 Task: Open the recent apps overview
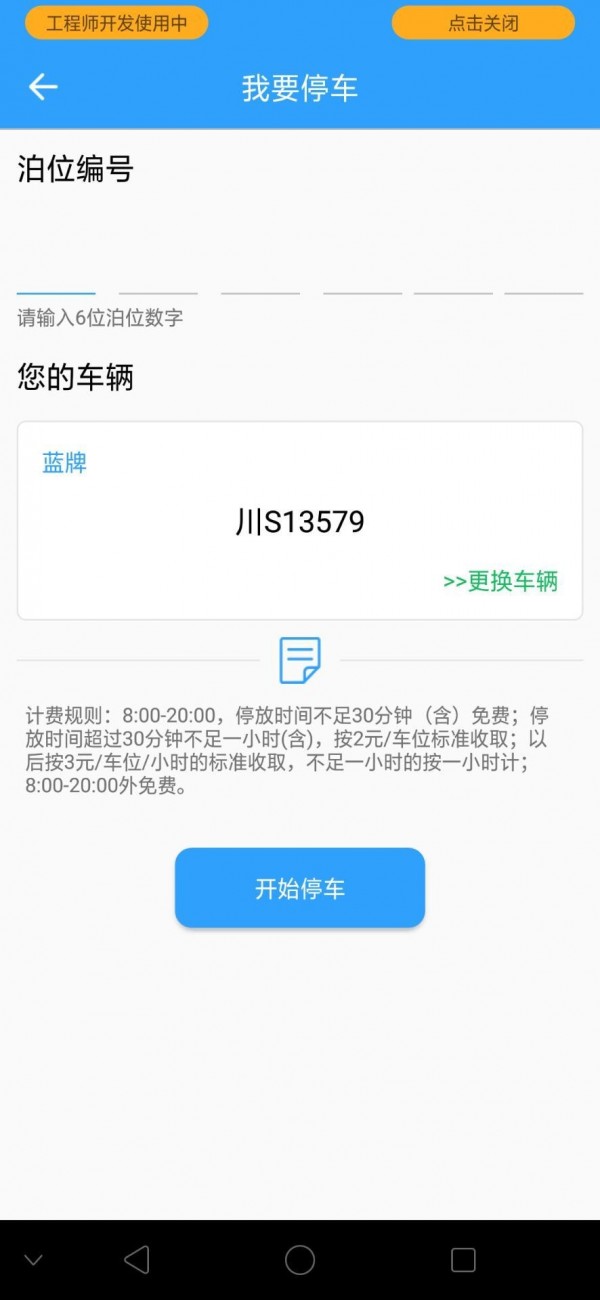click(463, 1260)
